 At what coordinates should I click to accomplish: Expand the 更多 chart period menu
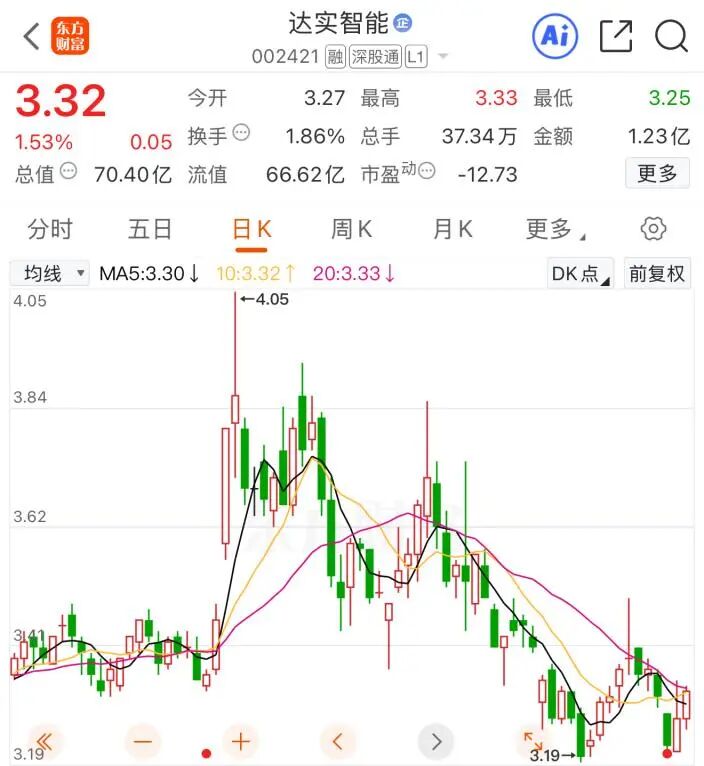tap(553, 230)
